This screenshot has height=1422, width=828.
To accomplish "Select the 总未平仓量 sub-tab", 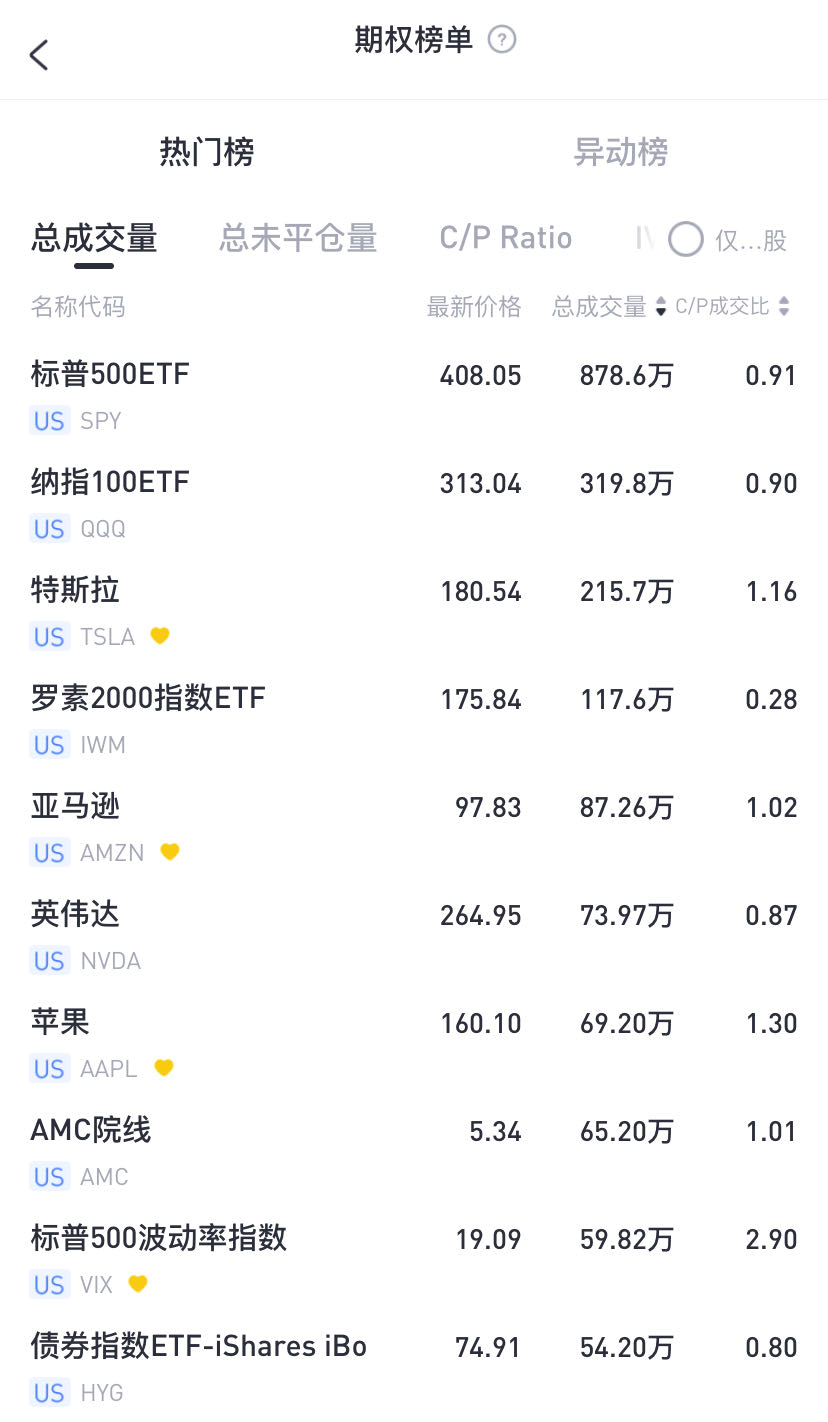I will click(x=297, y=238).
